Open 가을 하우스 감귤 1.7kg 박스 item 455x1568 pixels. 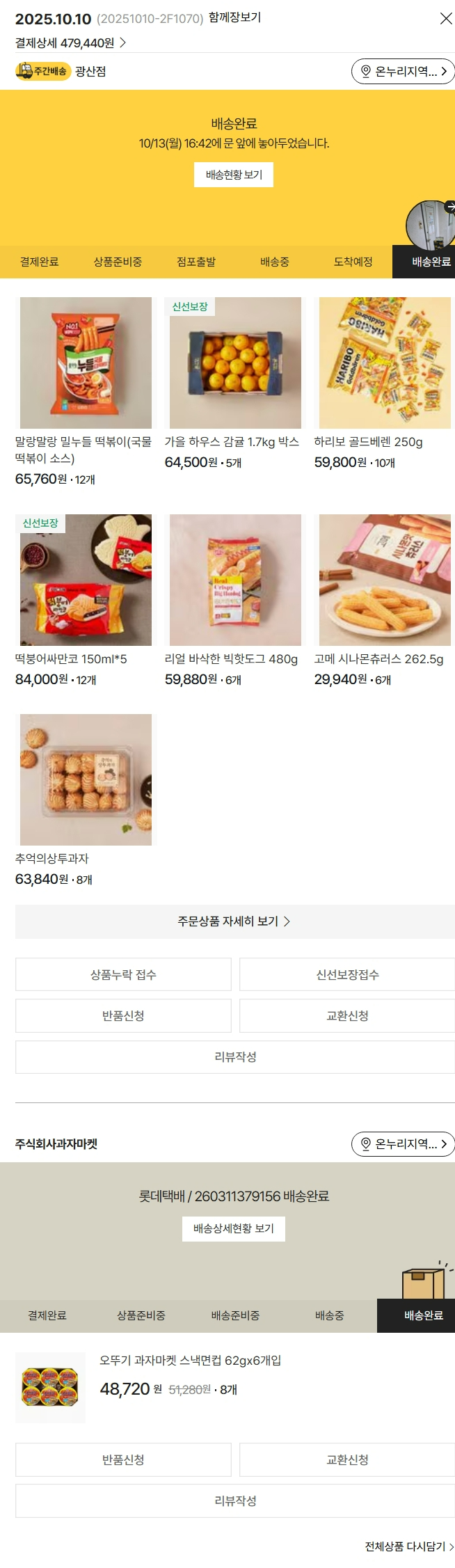click(235, 363)
